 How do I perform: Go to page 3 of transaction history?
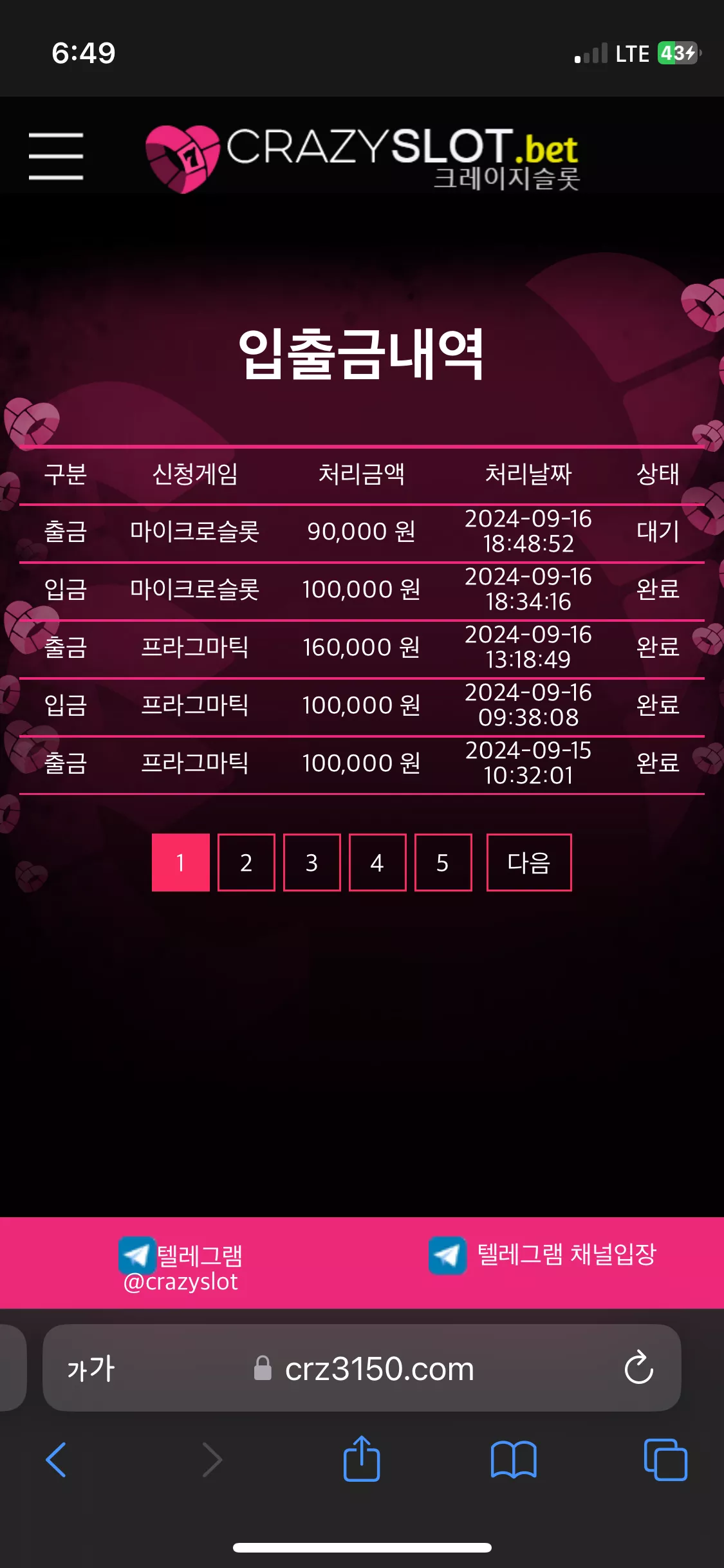tap(312, 863)
